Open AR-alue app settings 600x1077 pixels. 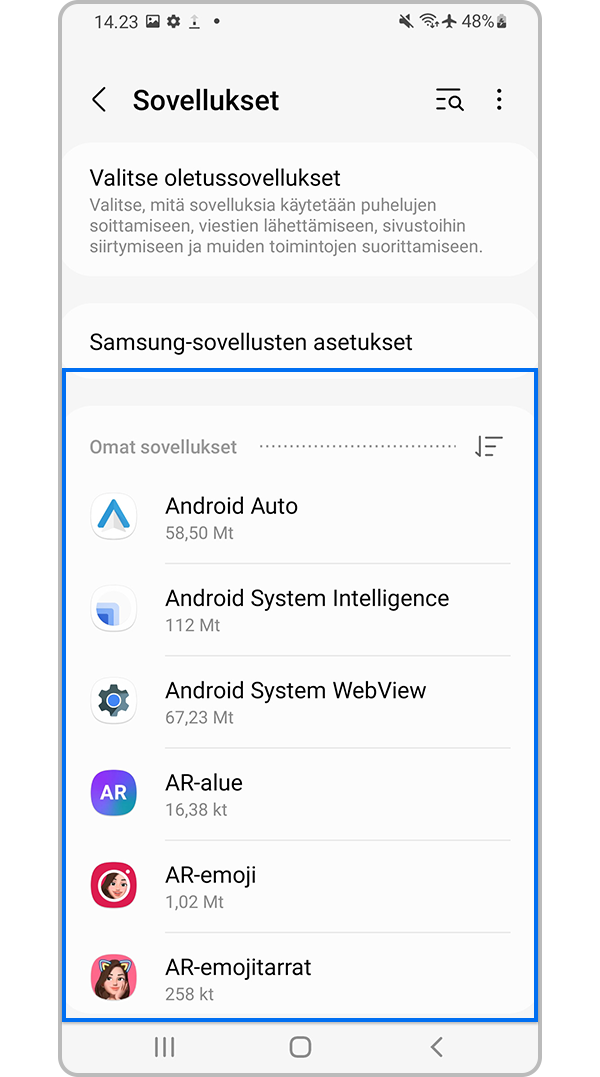(x=300, y=794)
